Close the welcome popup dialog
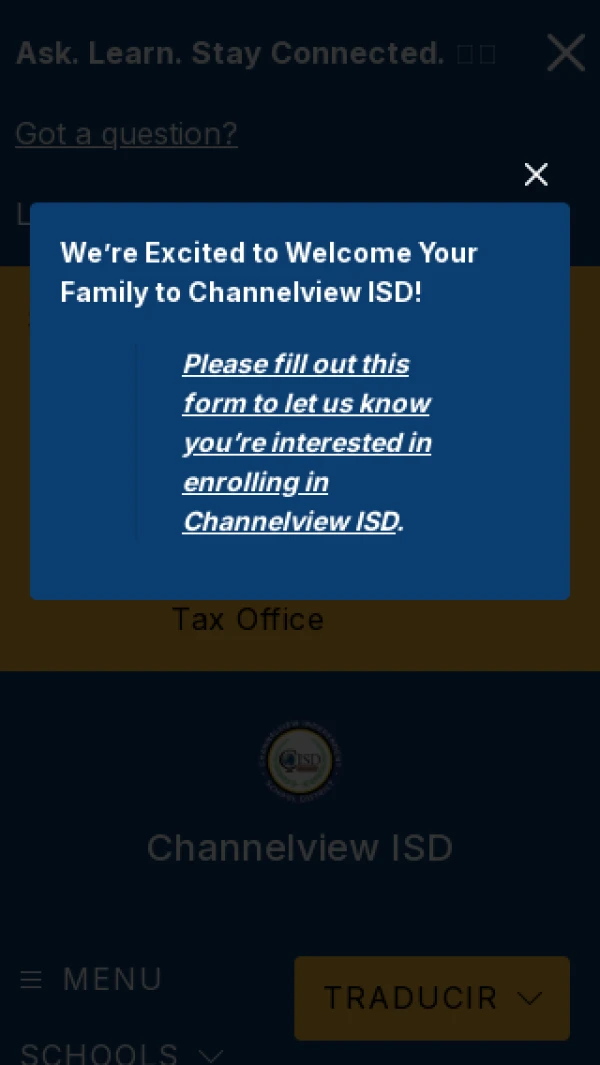The height and width of the screenshot is (1065, 600). (536, 175)
